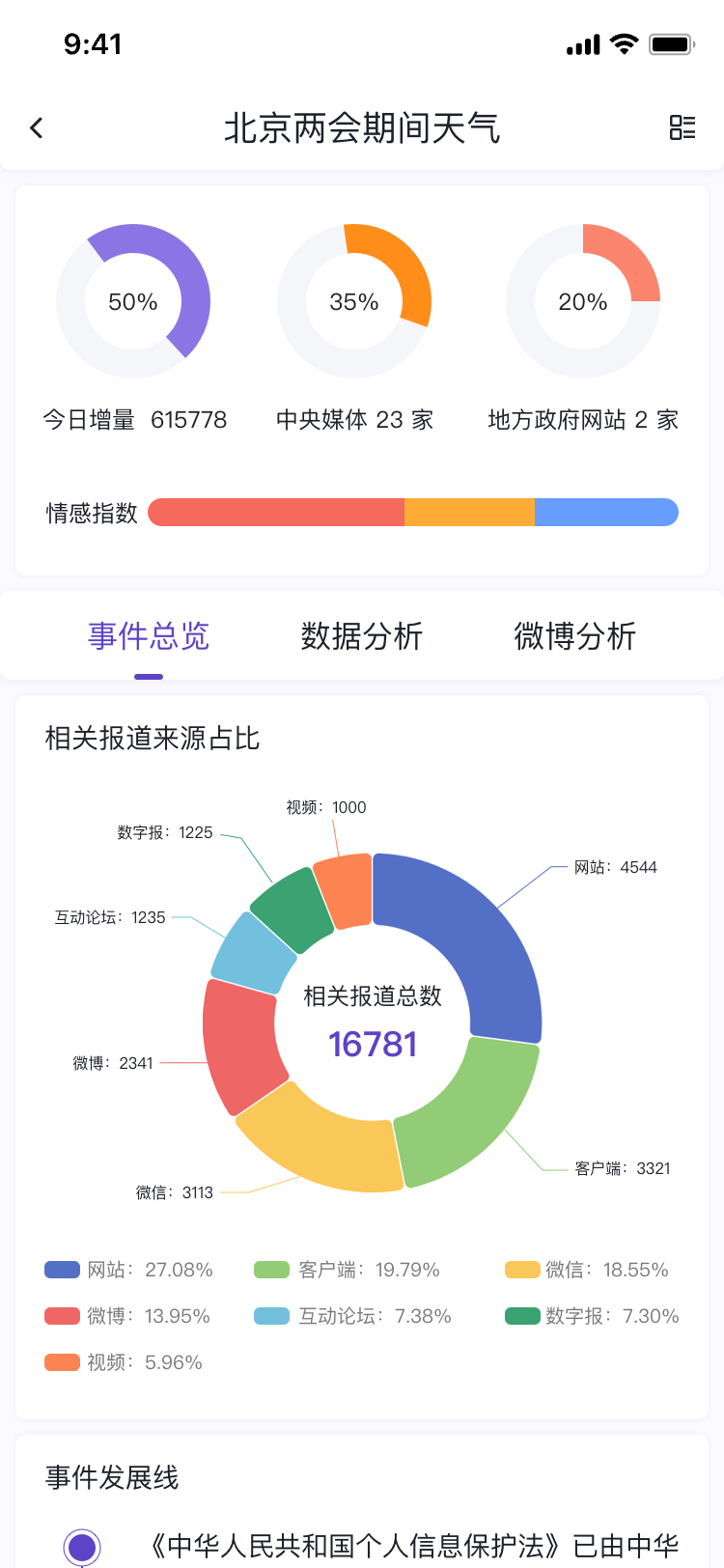The height and width of the screenshot is (1568, 724).
Task: Tap the Wi-Fi icon in the status bar
Action: coord(623,43)
